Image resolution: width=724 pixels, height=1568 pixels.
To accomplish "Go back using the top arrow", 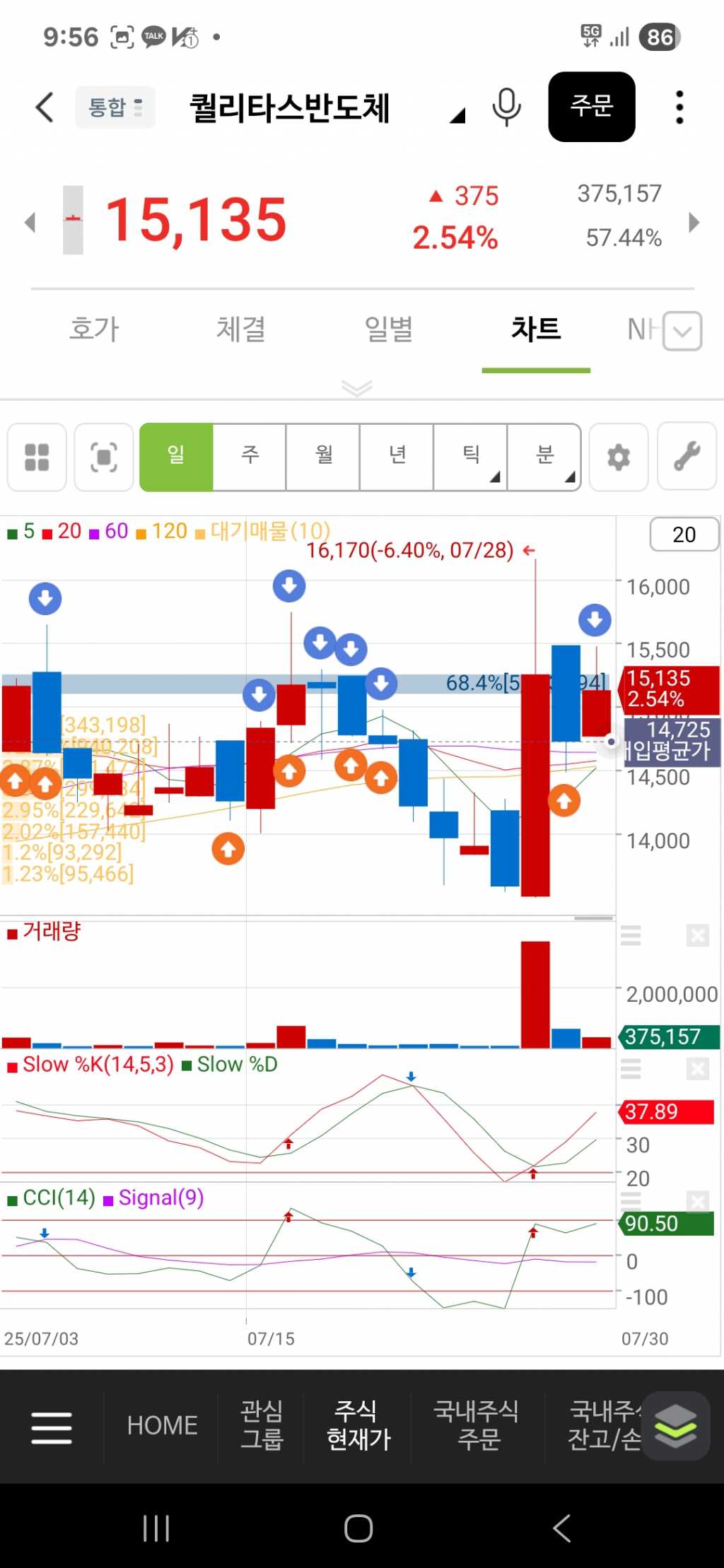I will point(45,107).
